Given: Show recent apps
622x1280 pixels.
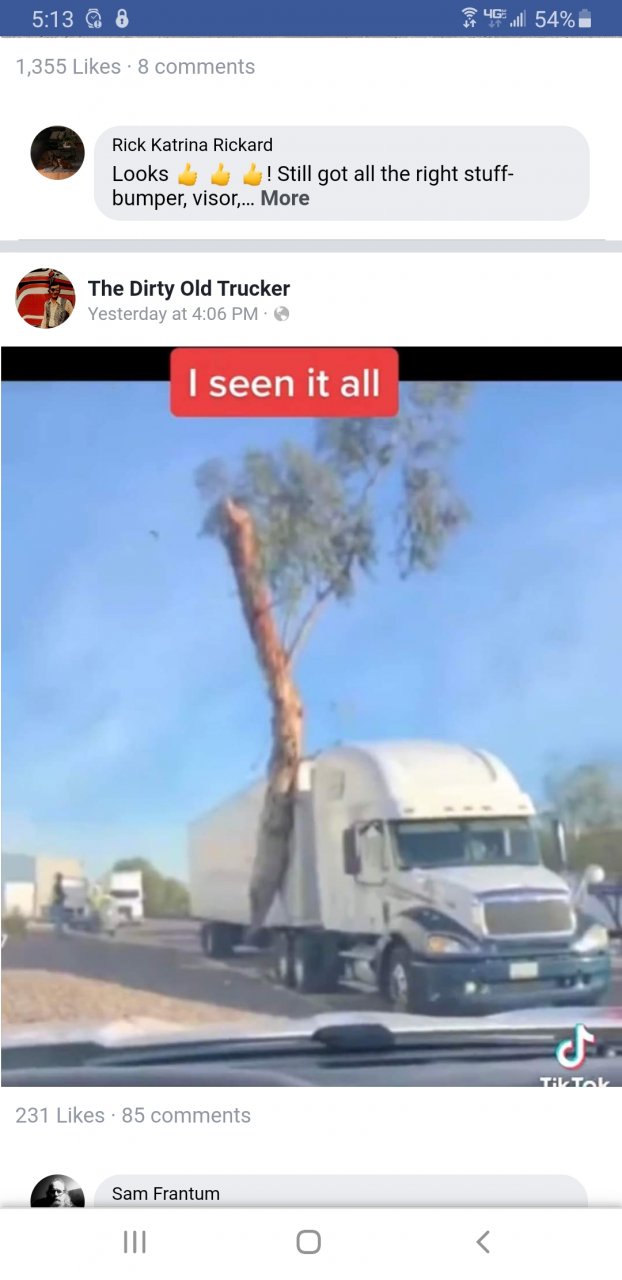Looking at the screenshot, I should click(x=134, y=1242).
